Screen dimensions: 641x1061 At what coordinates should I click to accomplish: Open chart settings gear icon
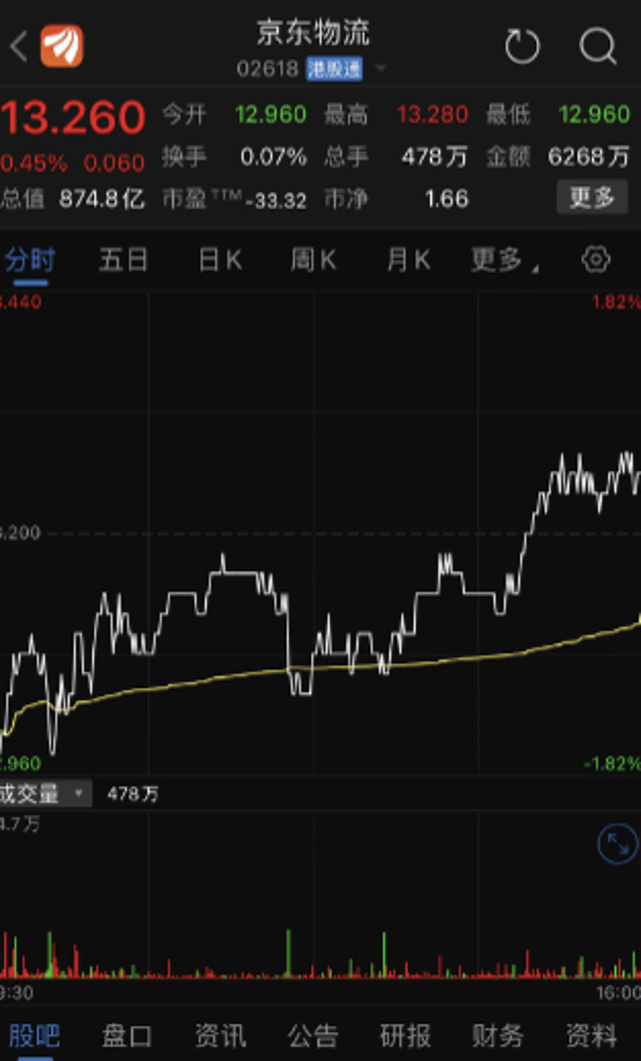(x=595, y=261)
